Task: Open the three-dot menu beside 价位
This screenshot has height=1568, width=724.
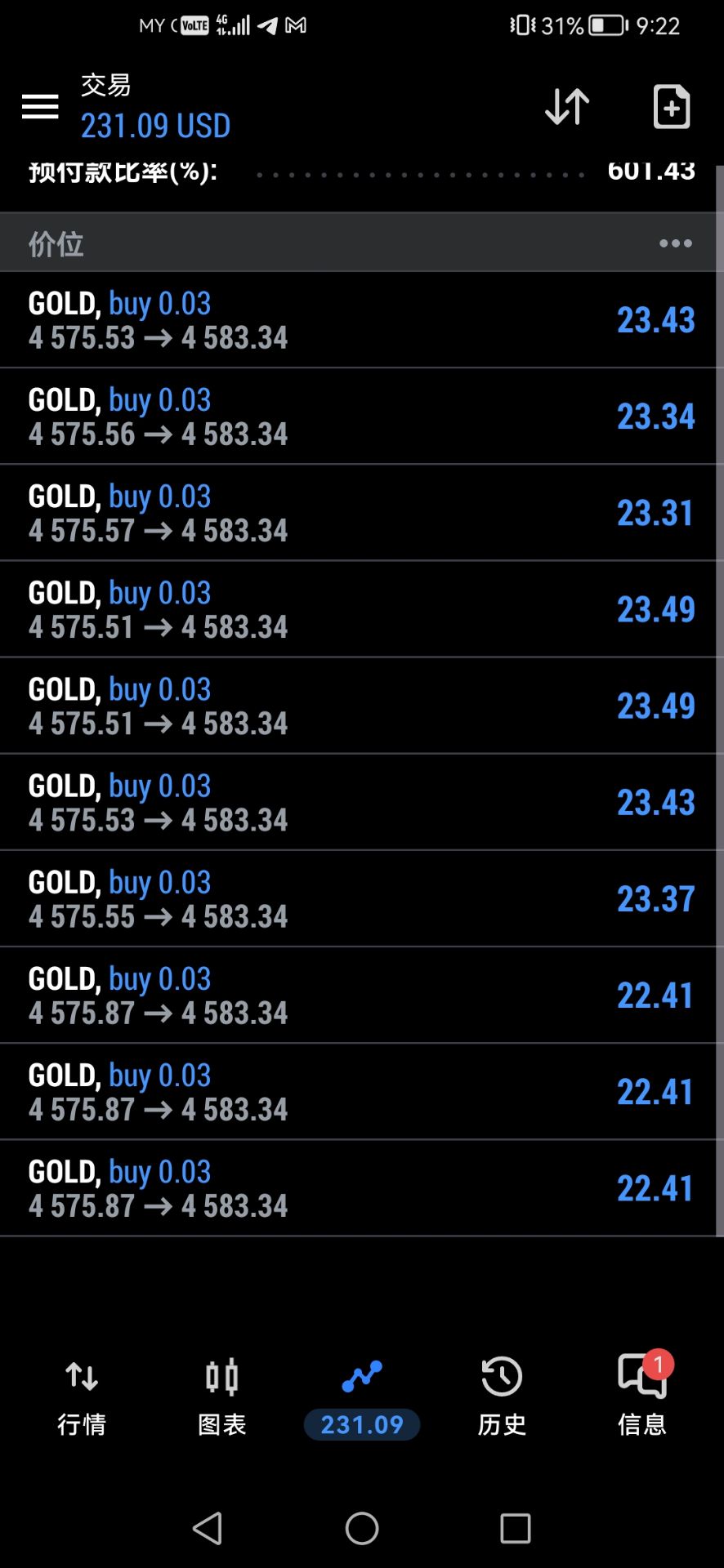Action: click(676, 243)
